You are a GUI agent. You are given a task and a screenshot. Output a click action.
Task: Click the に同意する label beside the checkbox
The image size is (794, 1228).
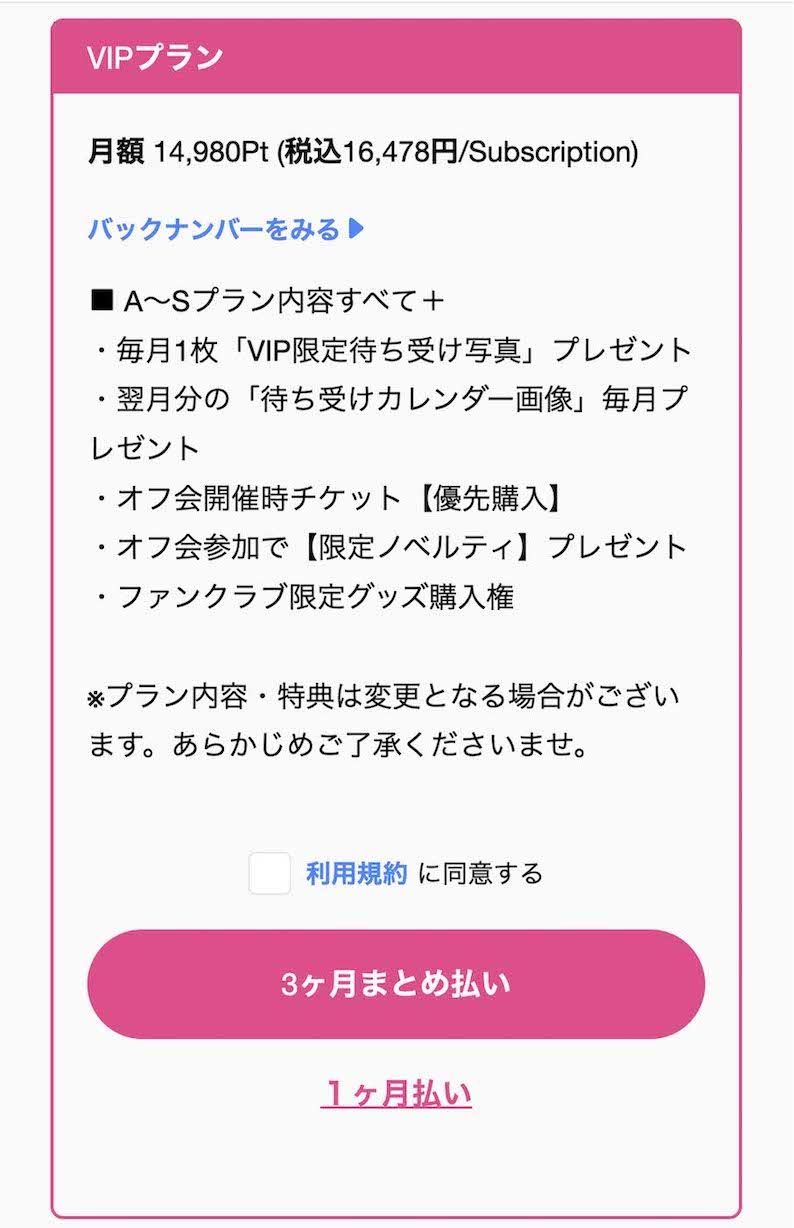(x=482, y=871)
